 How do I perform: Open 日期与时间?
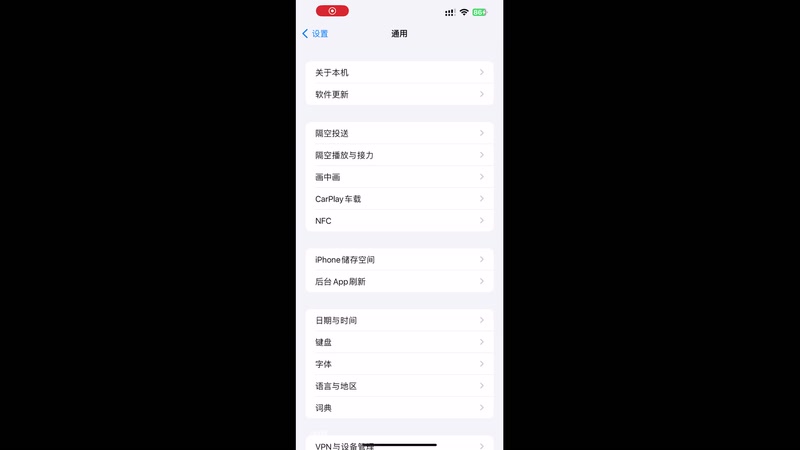399,321
